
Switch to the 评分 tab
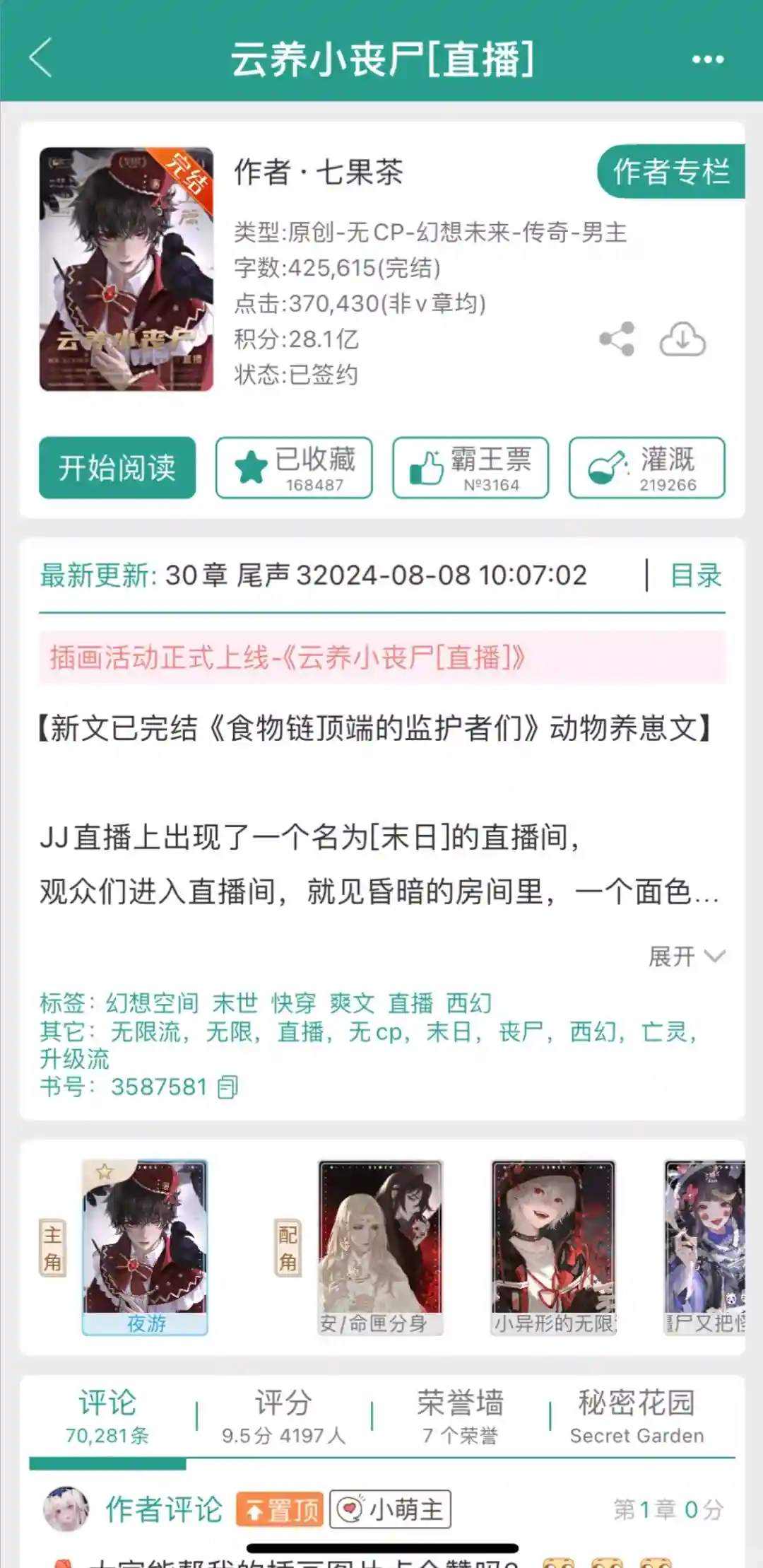pyautogui.click(x=283, y=1416)
